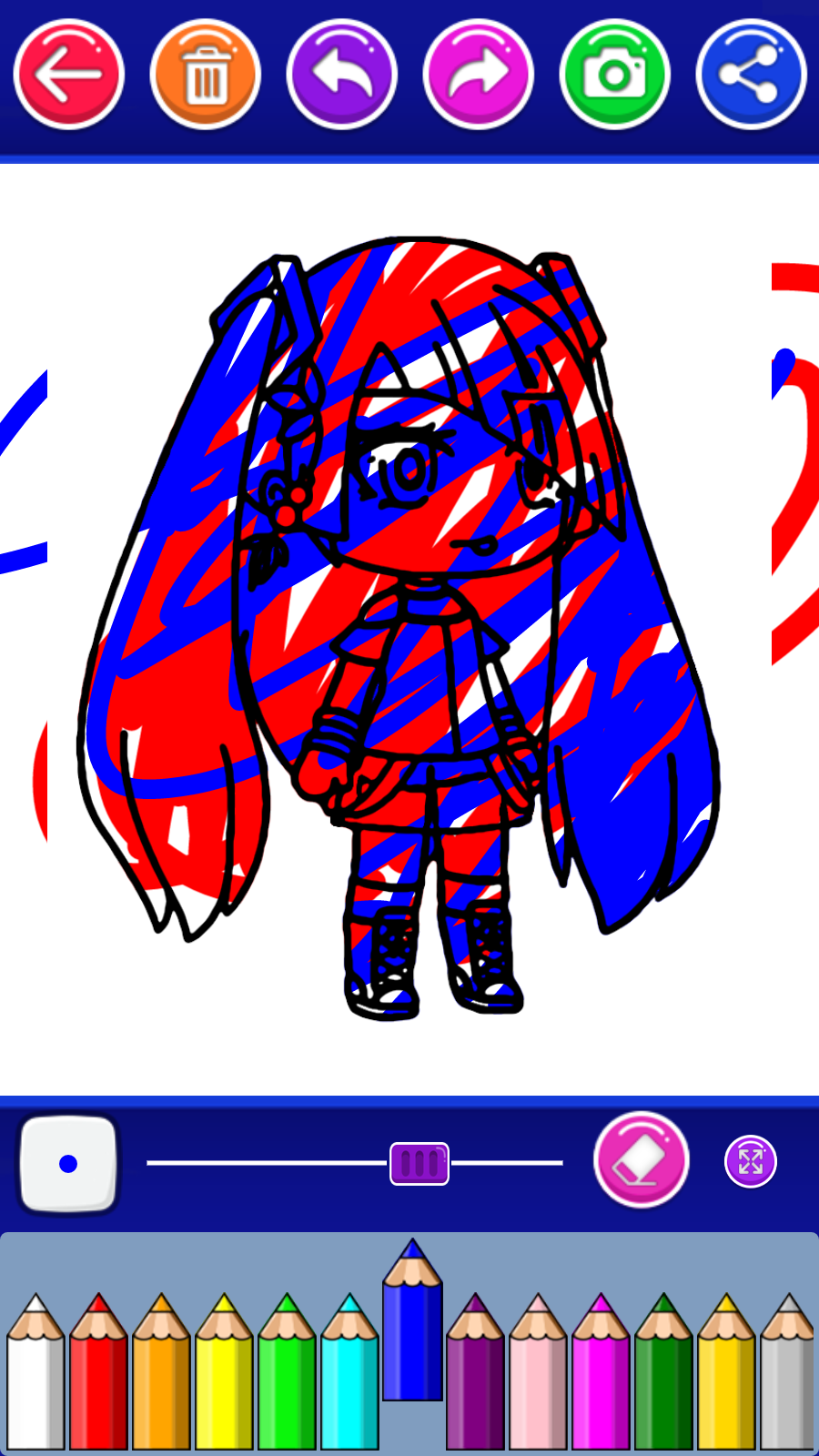Select the bright yellow pencil
This screenshot has height=1456, width=819.
click(224, 1371)
